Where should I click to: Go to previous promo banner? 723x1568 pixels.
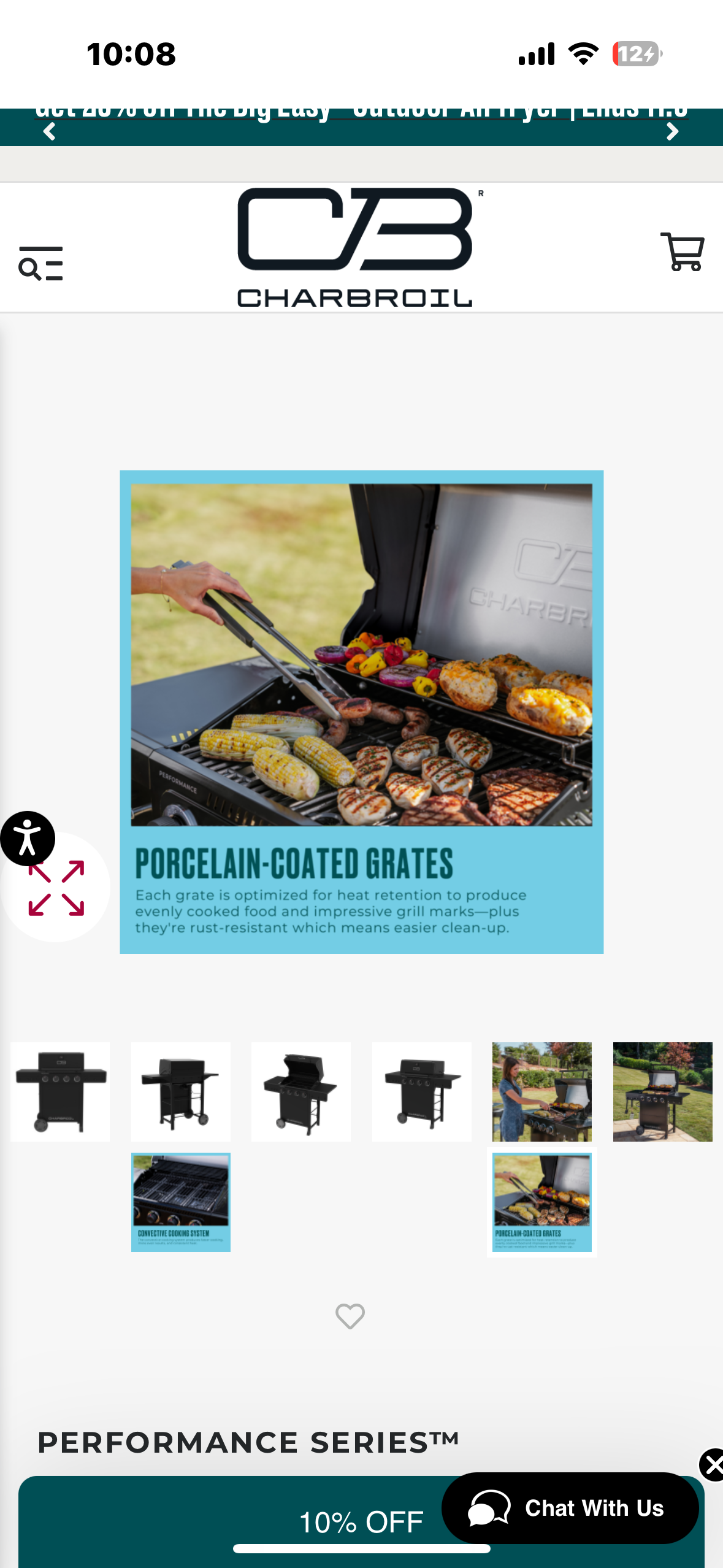50,131
